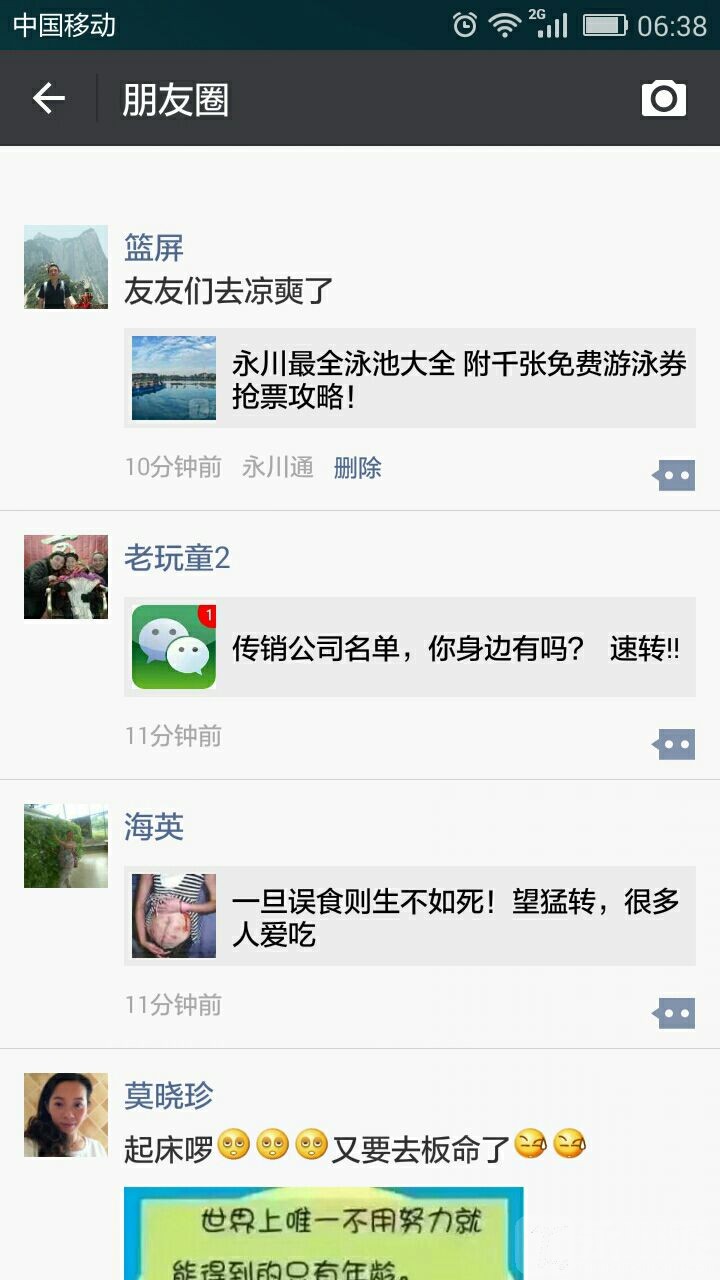720x1280 pixels.
Task: View 海英's profile picture
Action: click(x=66, y=846)
